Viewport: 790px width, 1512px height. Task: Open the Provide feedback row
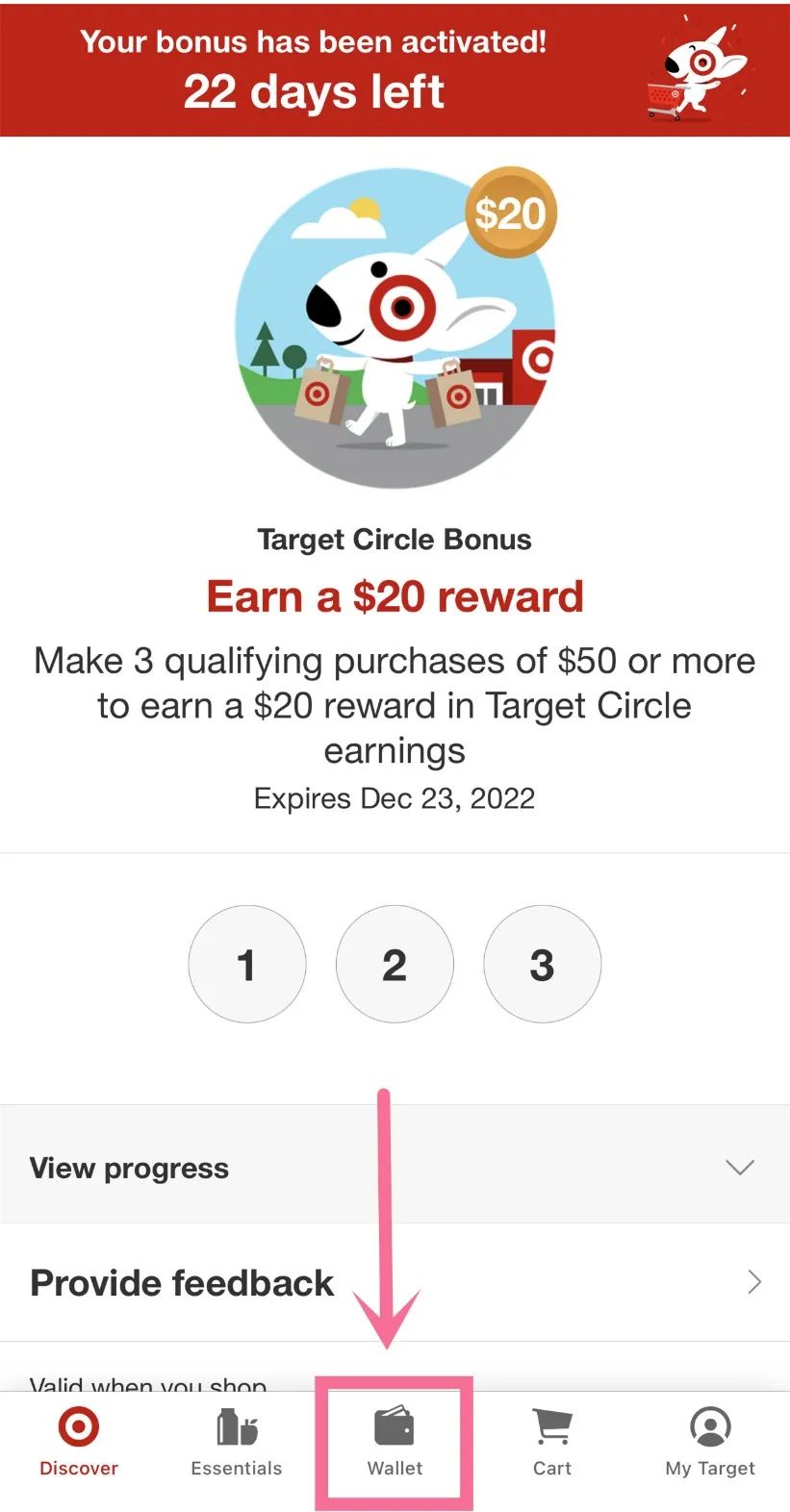point(395,1282)
